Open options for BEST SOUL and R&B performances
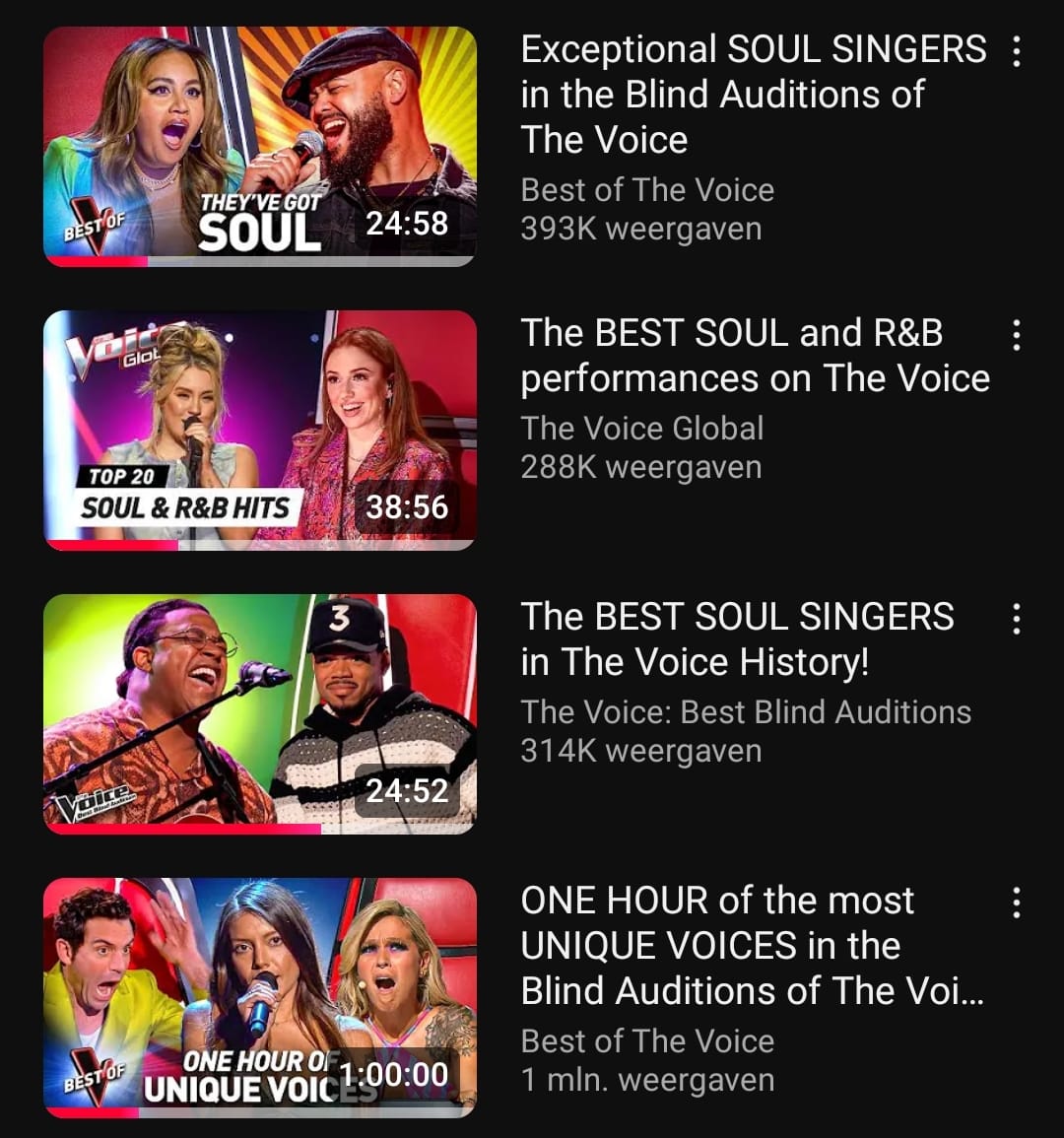Screen dimensions: 1064x1138 point(1017,335)
